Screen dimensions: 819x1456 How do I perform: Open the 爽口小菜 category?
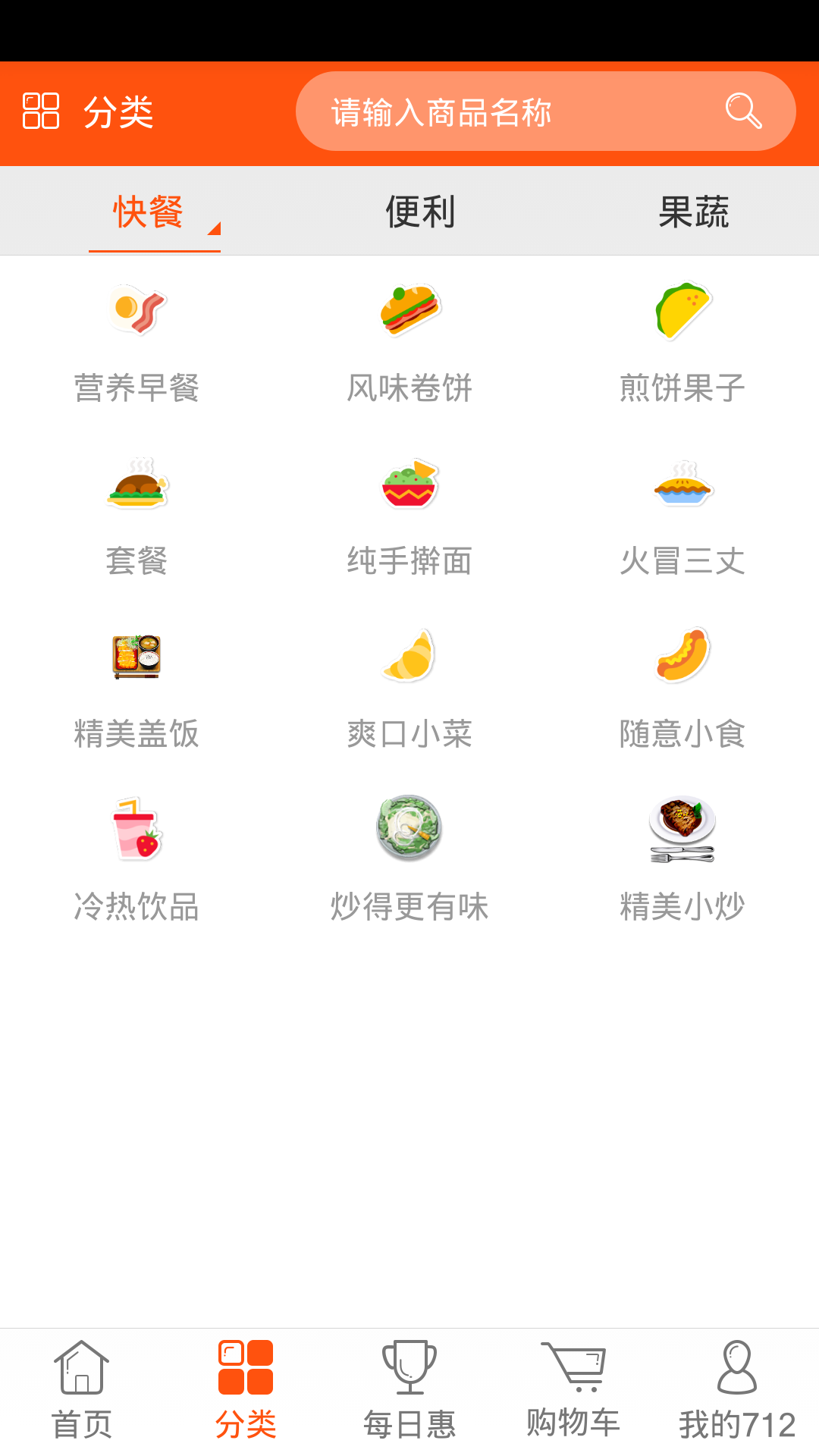(409, 689)
